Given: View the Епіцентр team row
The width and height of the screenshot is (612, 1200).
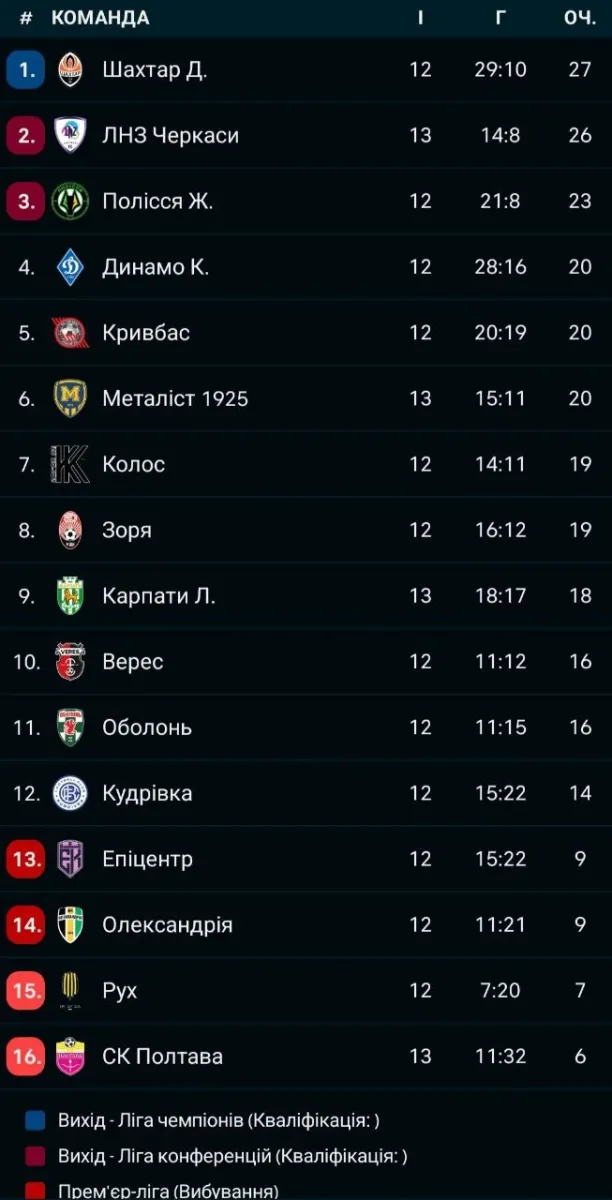Looking at the screenshot, I should click(x=147, y=859).
